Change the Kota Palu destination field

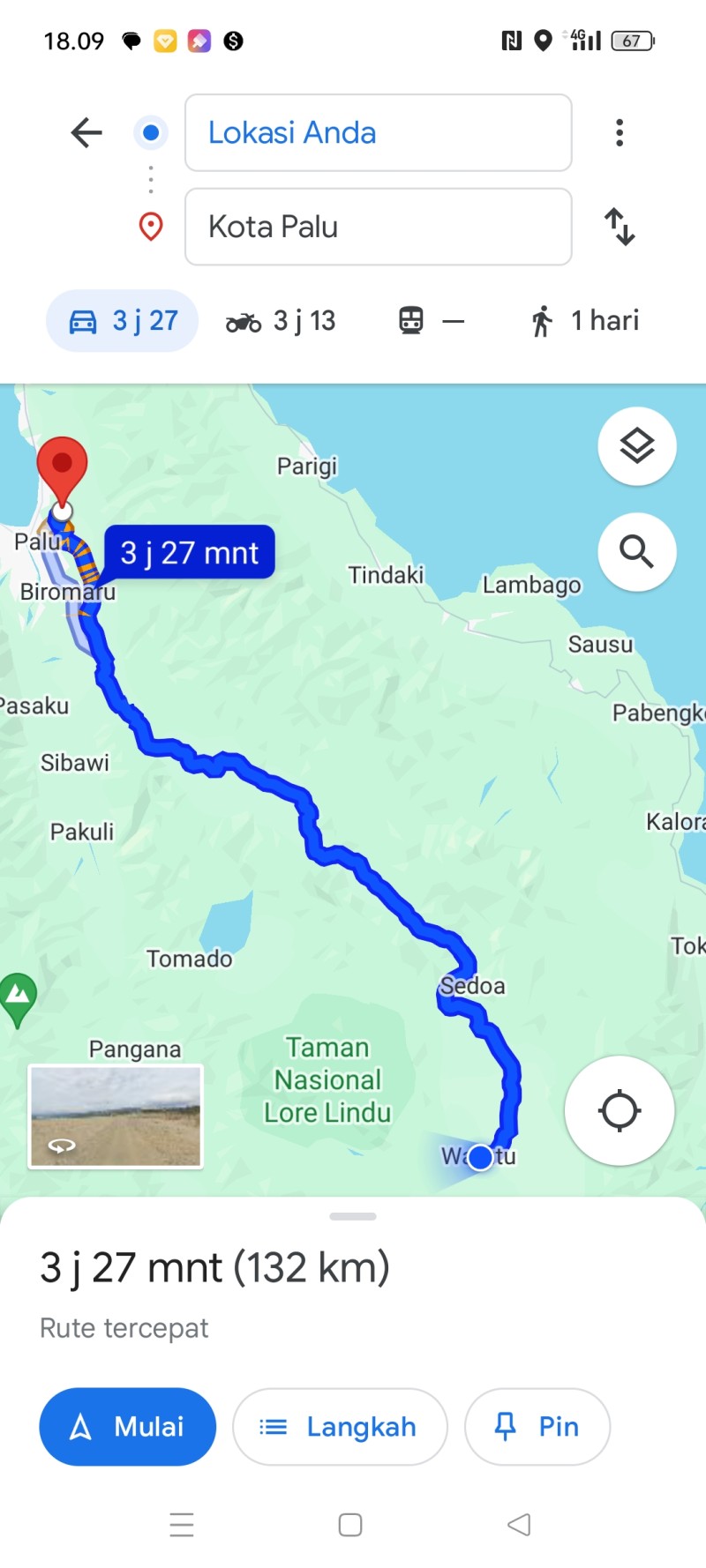[x=378, y=227]
